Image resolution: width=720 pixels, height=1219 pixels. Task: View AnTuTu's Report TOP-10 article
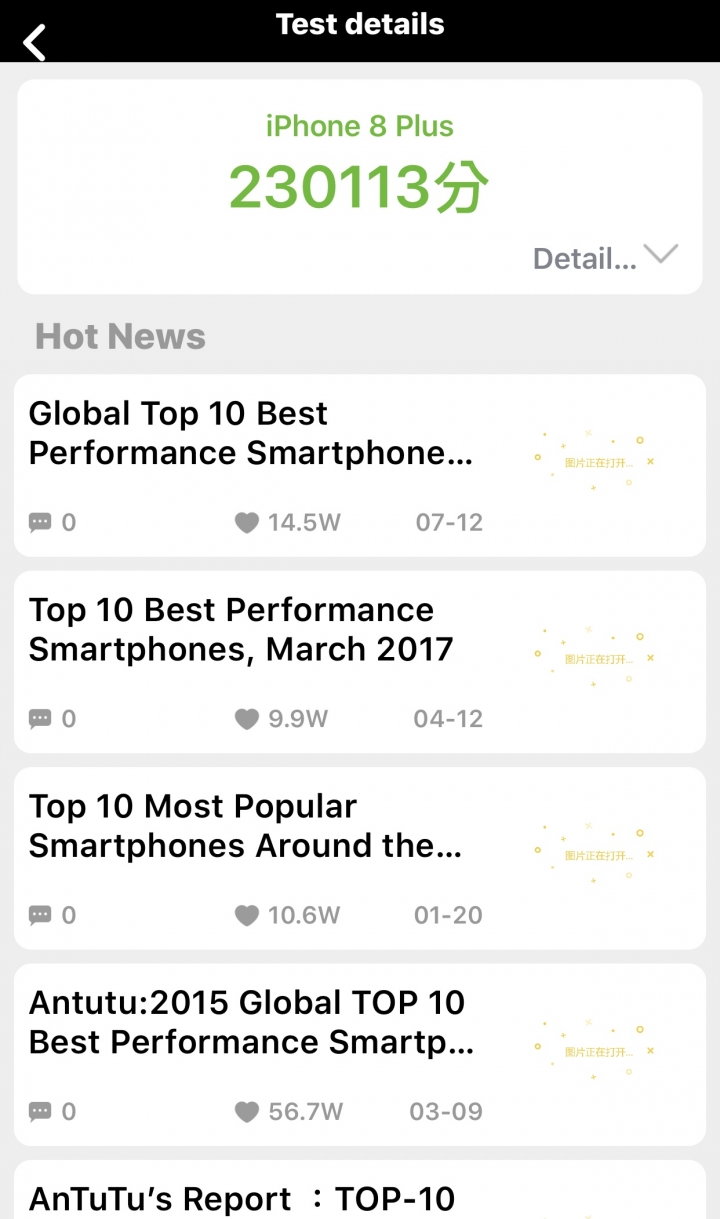tap(242, 1197)
